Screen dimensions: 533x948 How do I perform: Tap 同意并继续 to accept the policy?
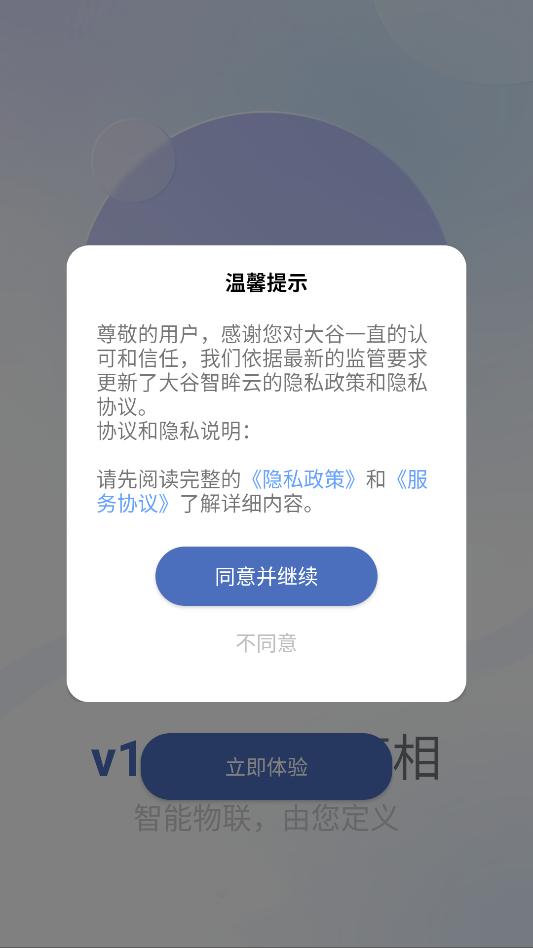coord(266,576)
